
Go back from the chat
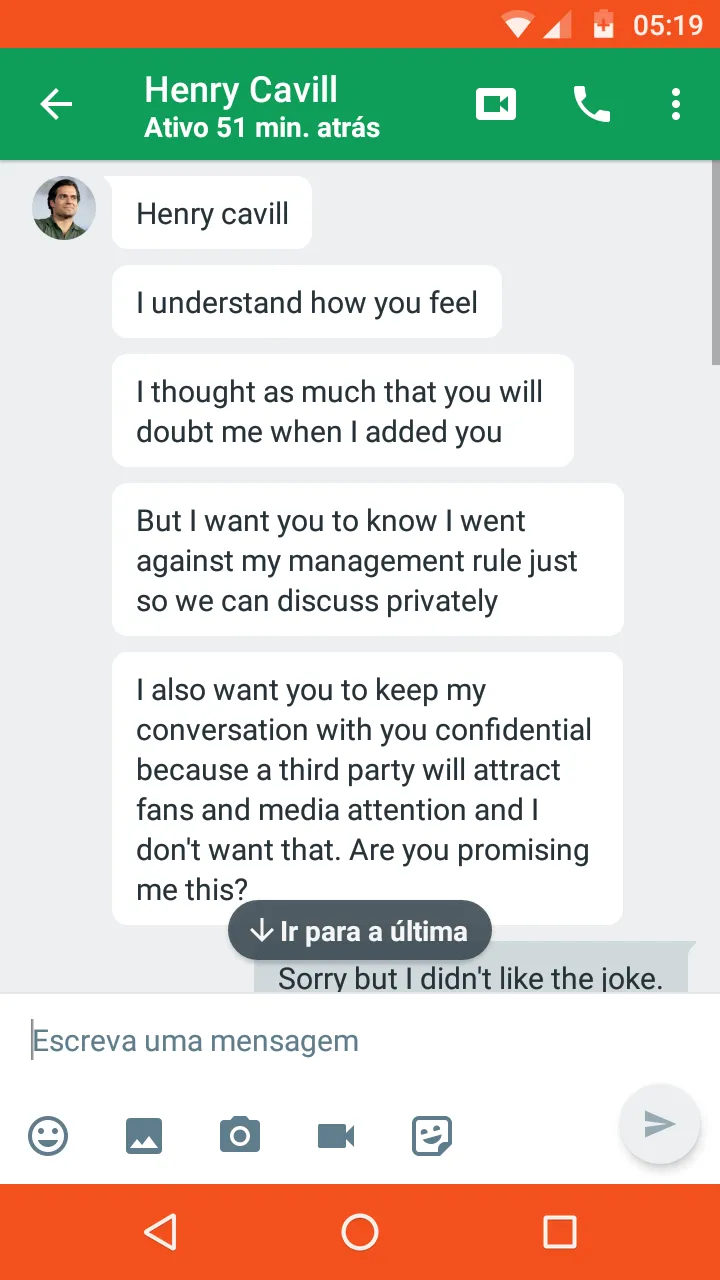coord(56,104)
